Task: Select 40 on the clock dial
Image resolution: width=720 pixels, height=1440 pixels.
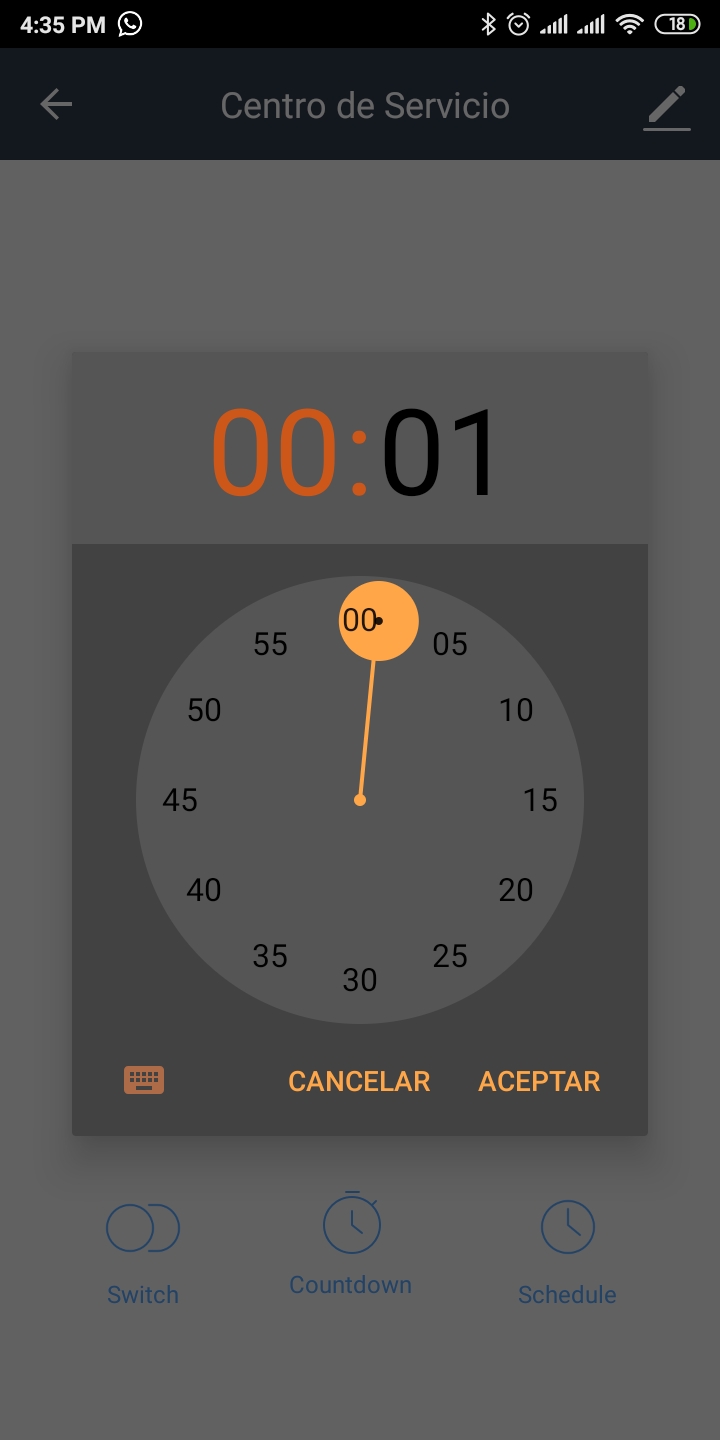Action: pos(204,890)
